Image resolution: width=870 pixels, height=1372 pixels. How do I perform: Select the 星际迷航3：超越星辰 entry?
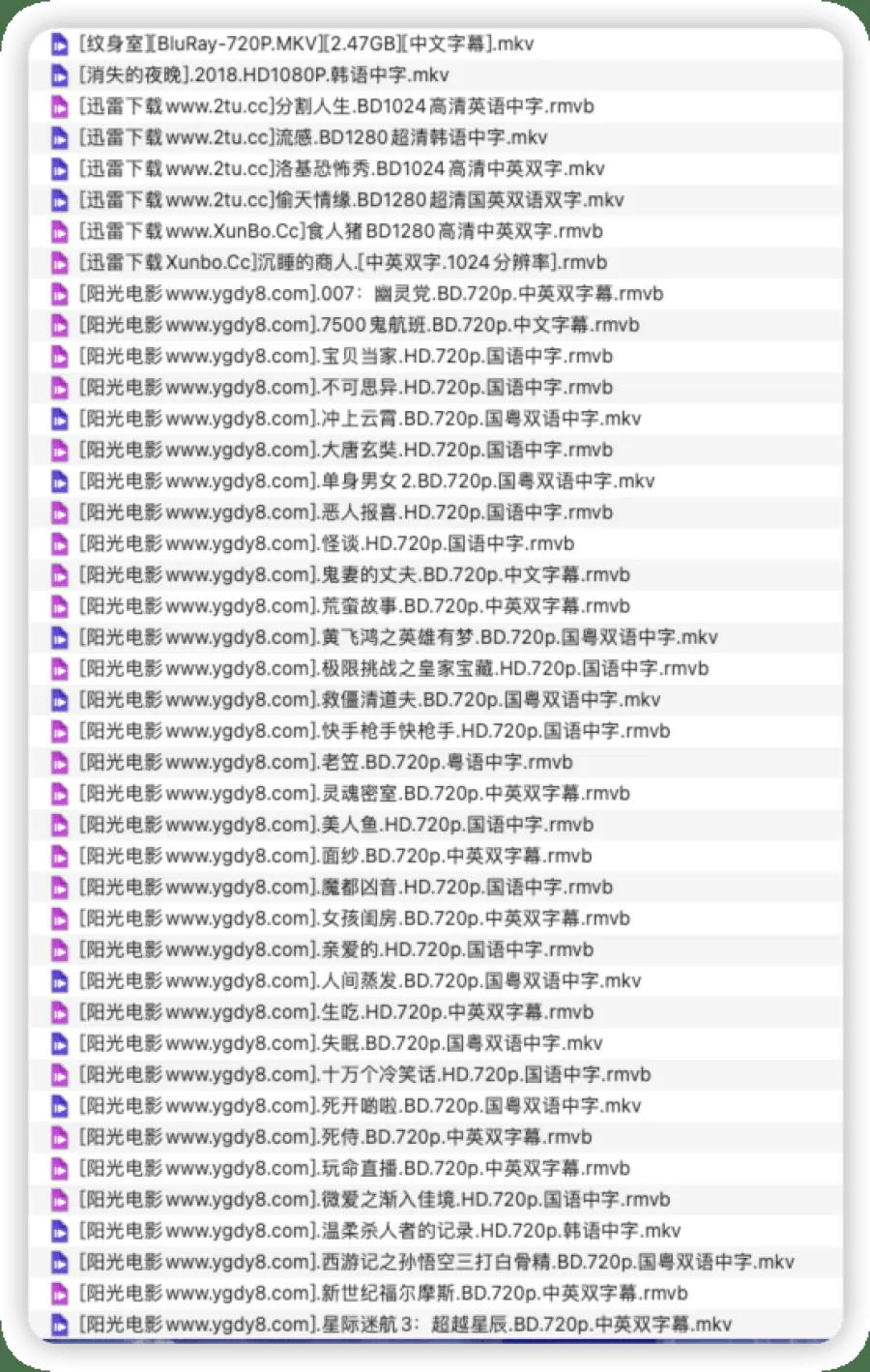tap(406, 1324)
